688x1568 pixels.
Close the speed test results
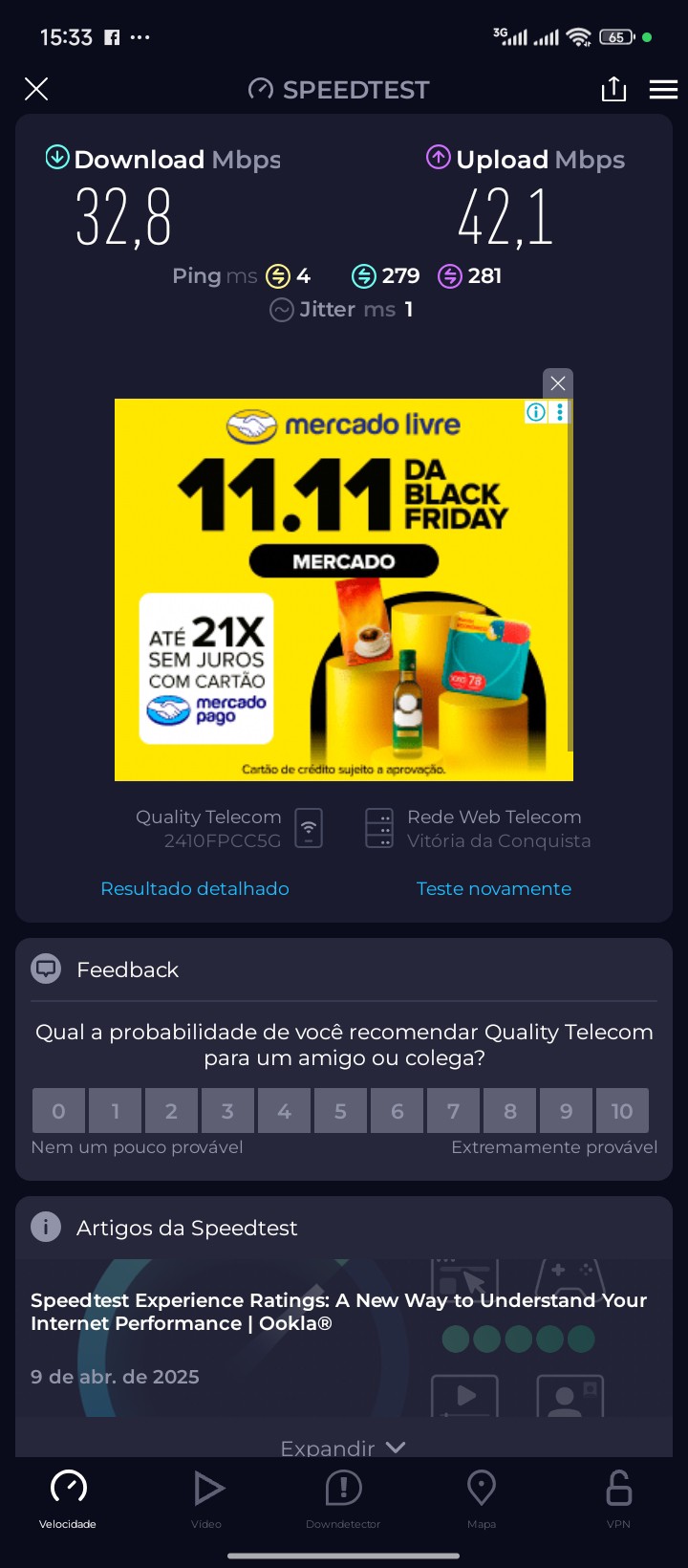click(36, 90)
